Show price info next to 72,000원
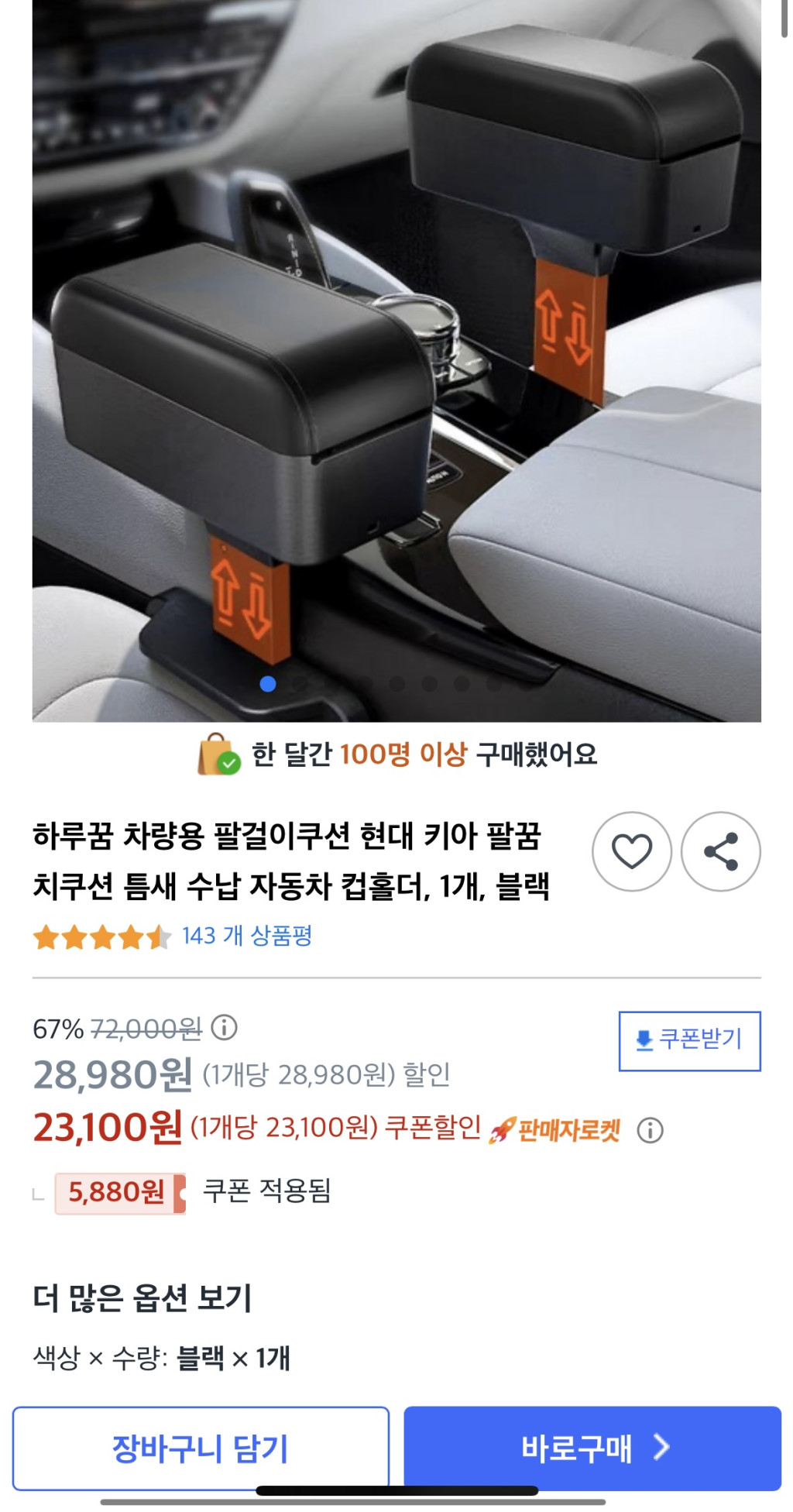Image resolution: width=793 pixels, height=1512 pixels. pos(225,1028)
